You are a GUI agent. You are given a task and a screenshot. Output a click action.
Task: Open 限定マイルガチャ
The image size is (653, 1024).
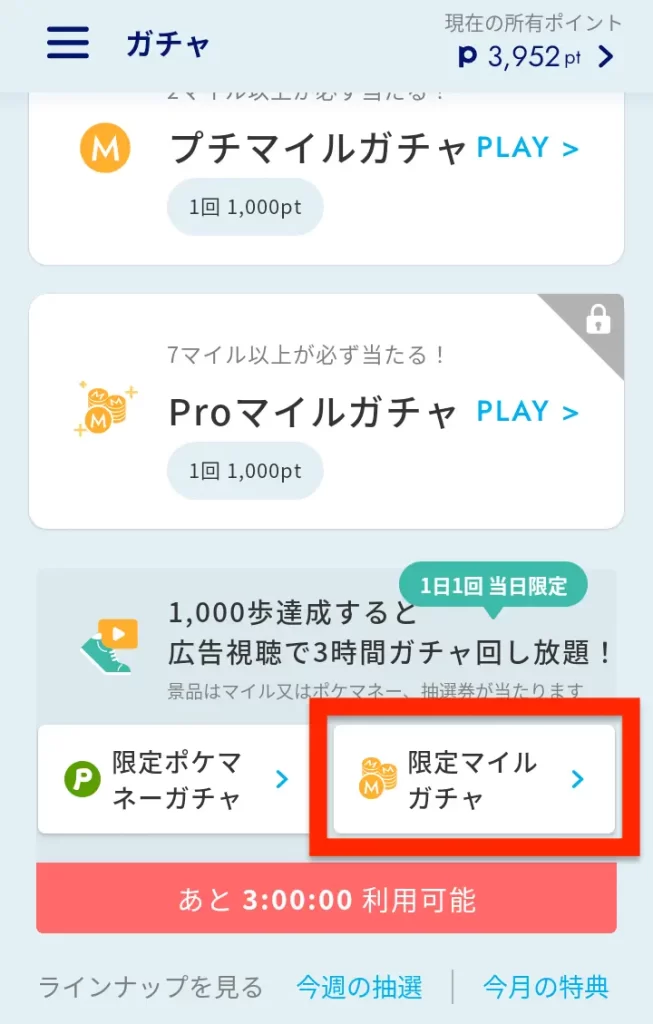tap(473, 780)
